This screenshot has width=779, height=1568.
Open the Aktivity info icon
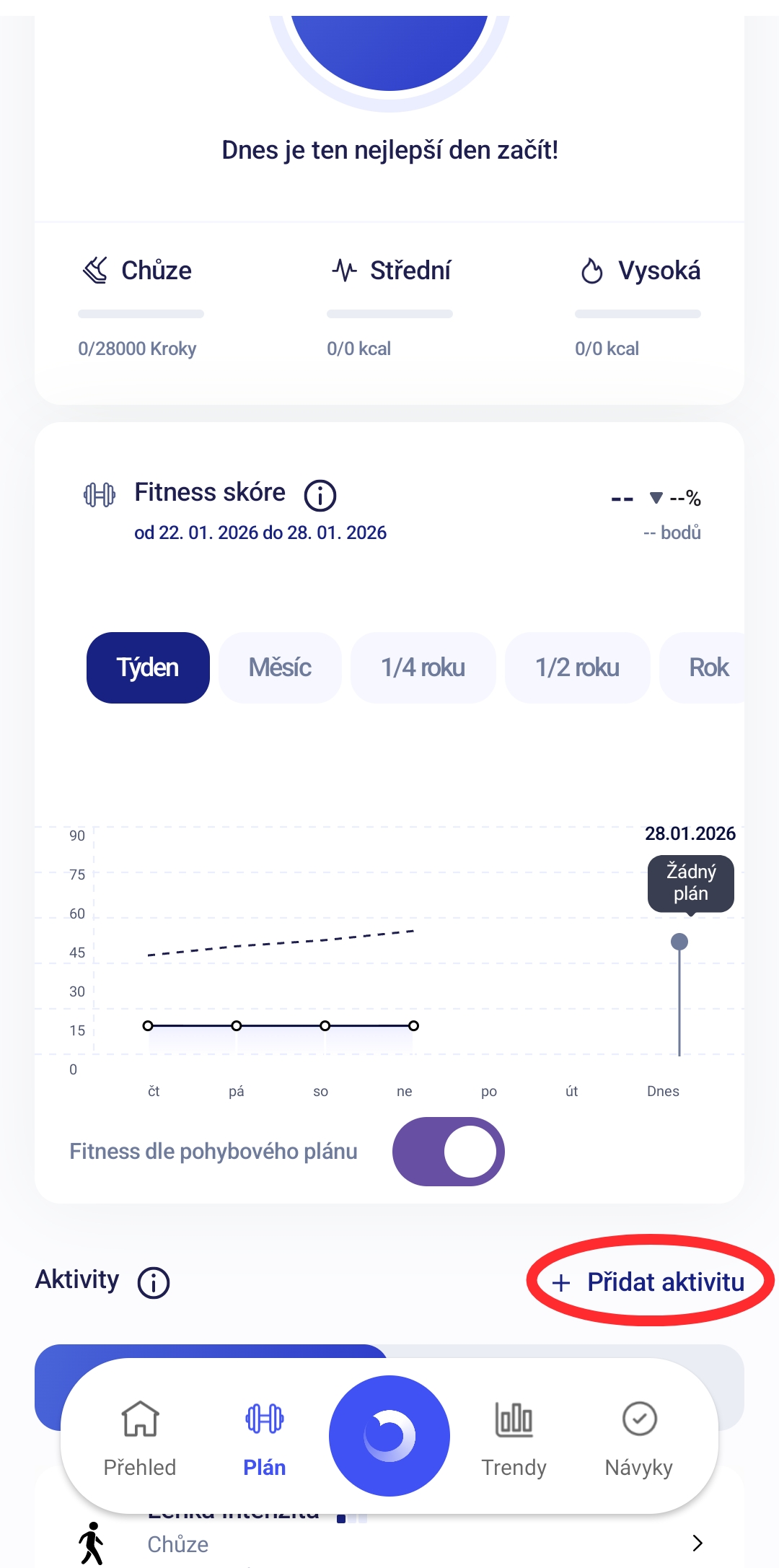[x=154, y=1283]
